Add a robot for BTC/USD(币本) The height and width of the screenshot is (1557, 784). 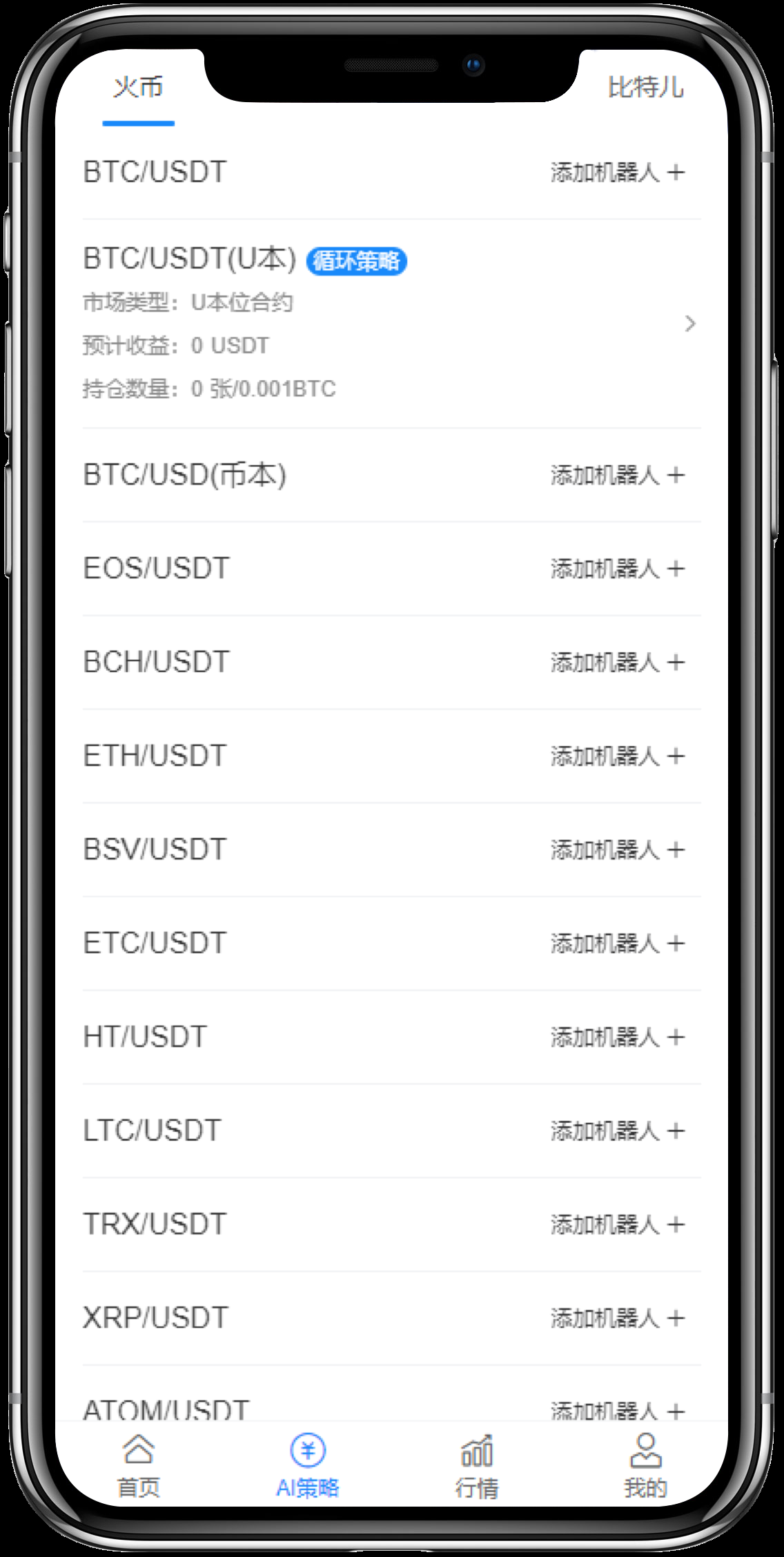click(x=617, y=475)
